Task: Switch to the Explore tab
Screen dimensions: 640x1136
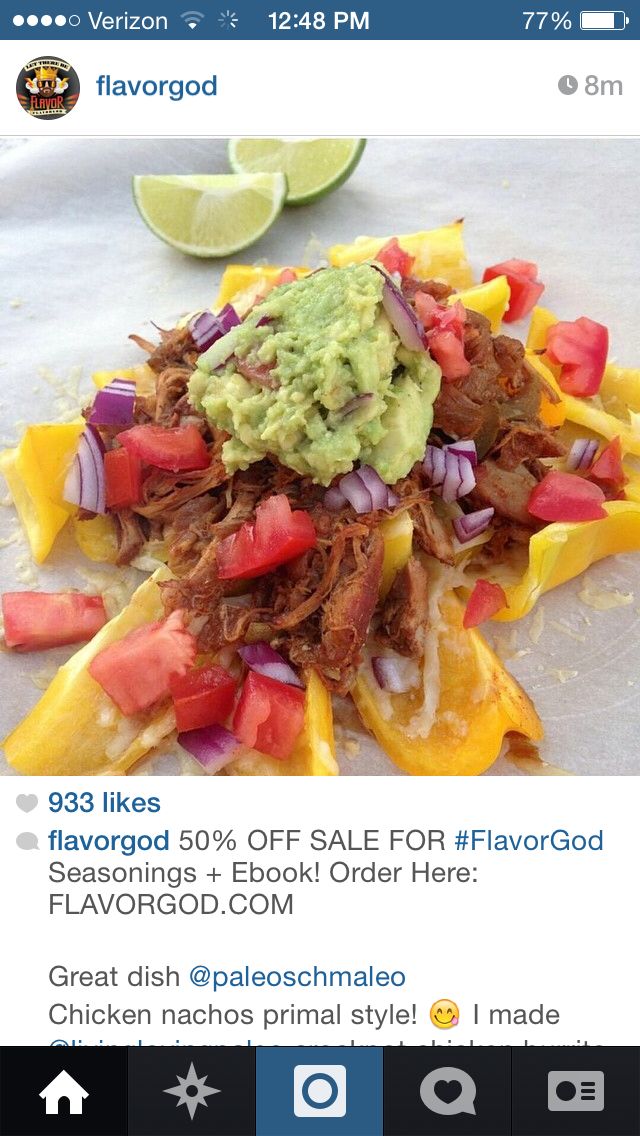Action: 191,1091
